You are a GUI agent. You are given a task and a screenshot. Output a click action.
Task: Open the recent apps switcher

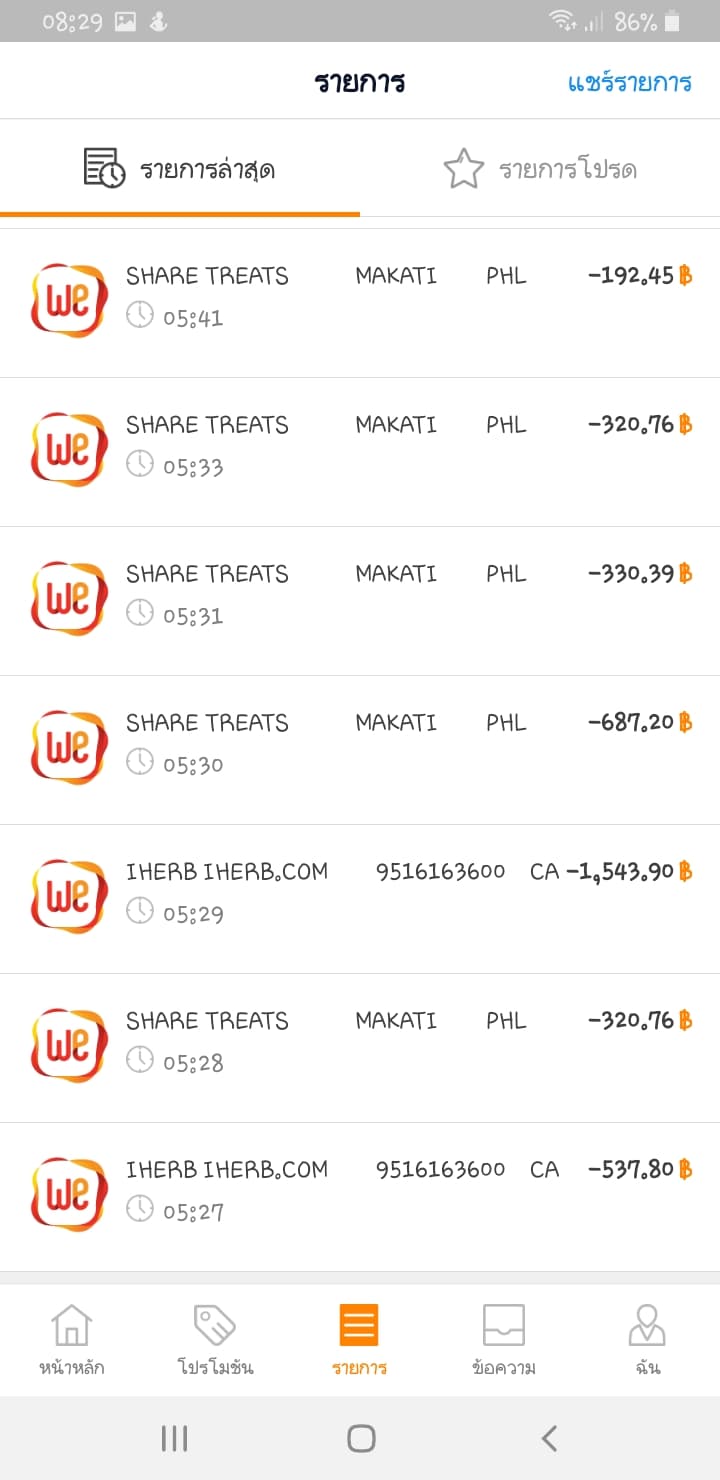[x=174, y=1438]
